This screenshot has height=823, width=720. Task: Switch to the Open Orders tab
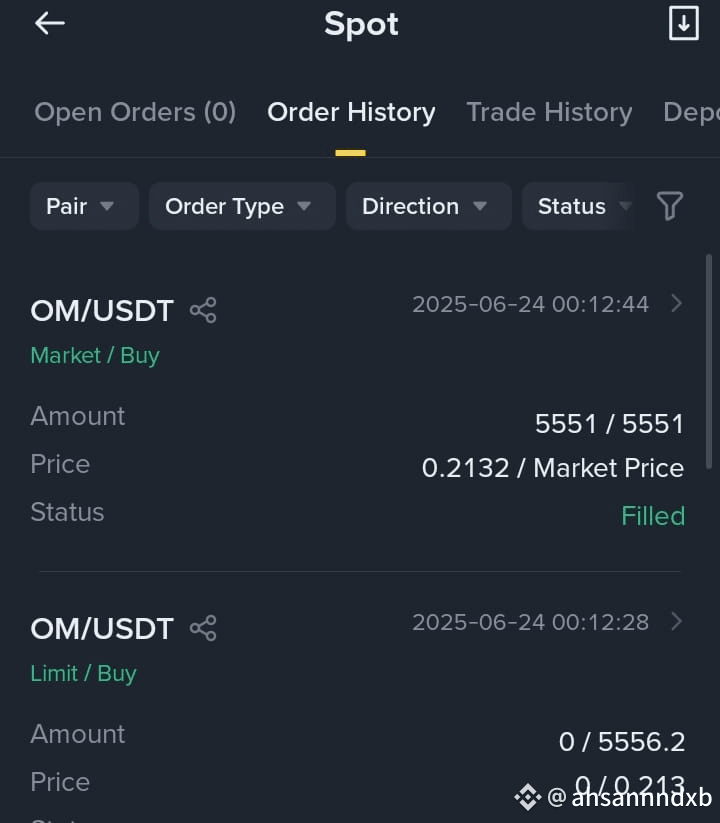click(135, 112)
